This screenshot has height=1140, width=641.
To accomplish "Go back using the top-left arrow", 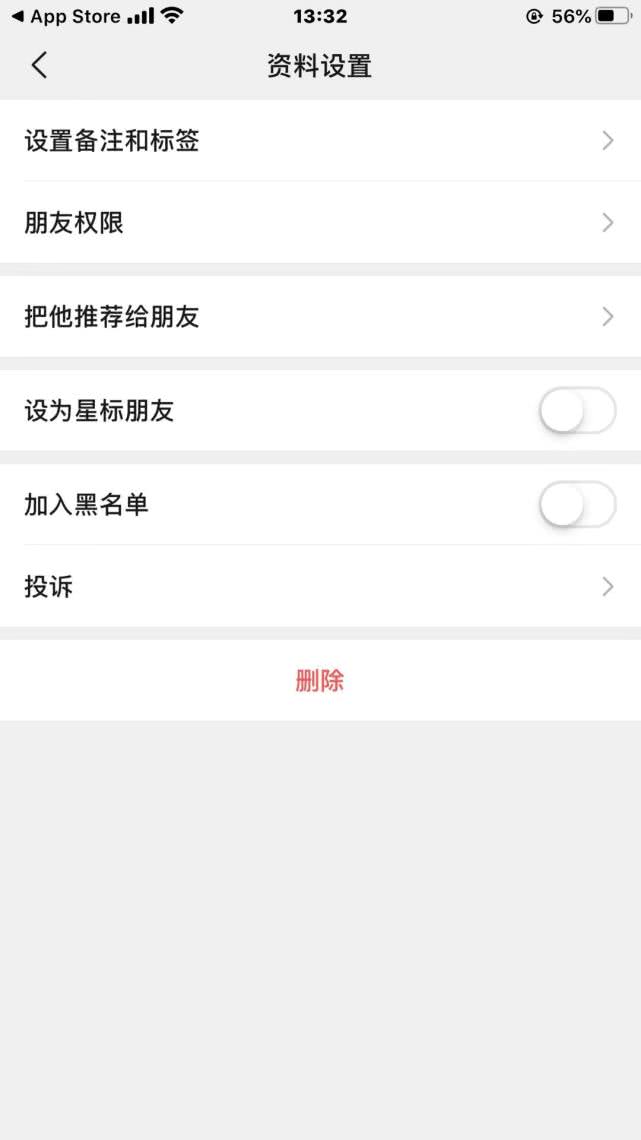I will (x=39, y=65).
